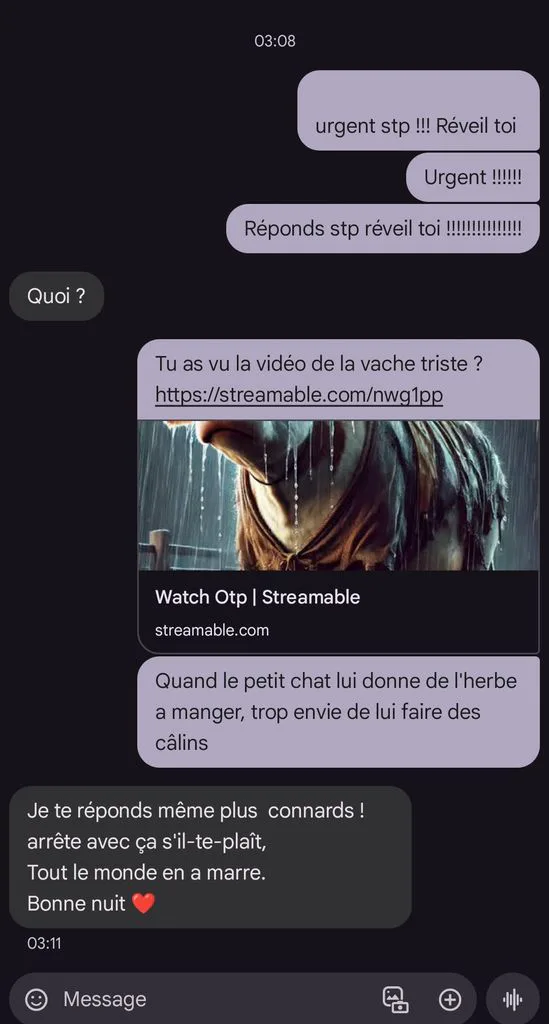This screenshot has width=549, height=1024.
Task: Open the Watch Otp Streamable preview card
Action: click(x=338, y=536)
